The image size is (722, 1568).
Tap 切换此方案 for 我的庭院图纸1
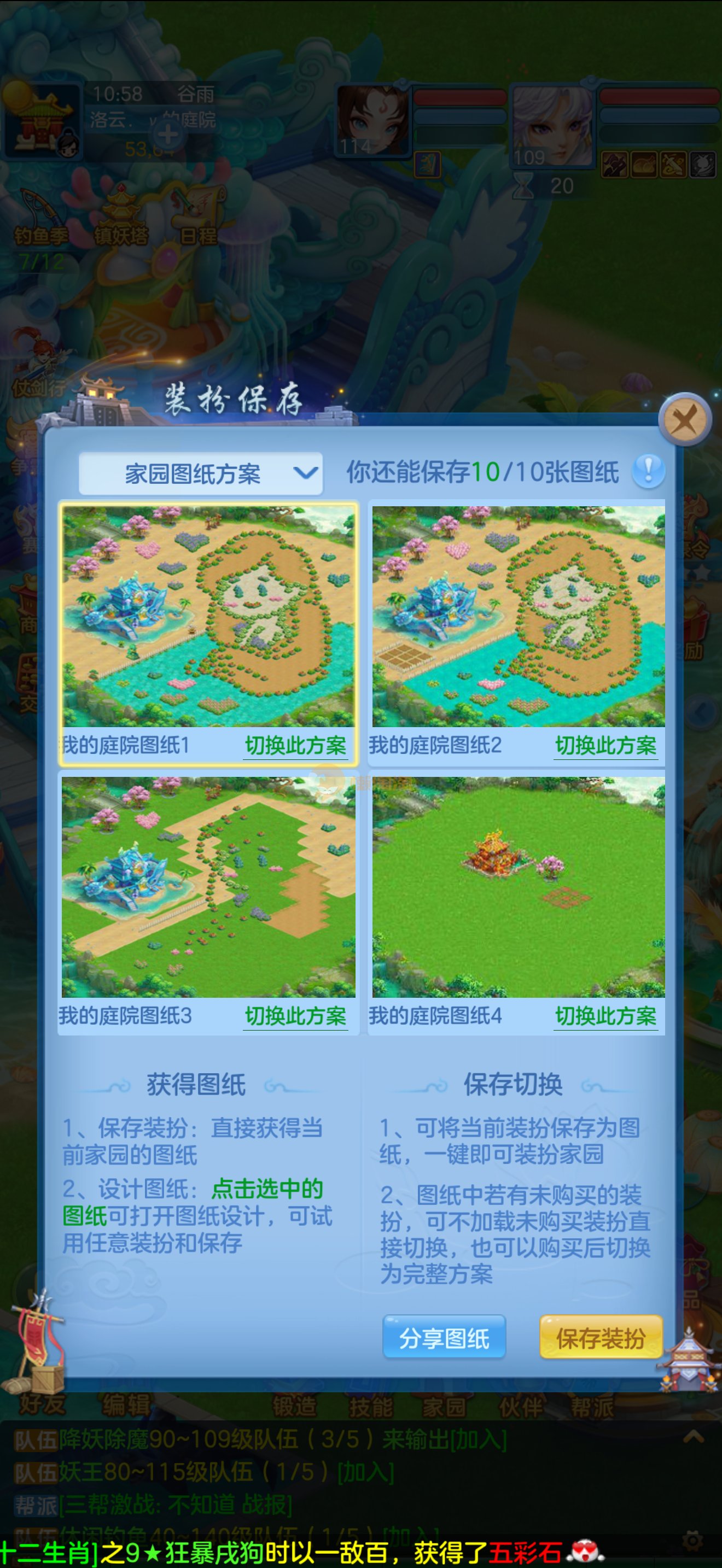point(295,746)
